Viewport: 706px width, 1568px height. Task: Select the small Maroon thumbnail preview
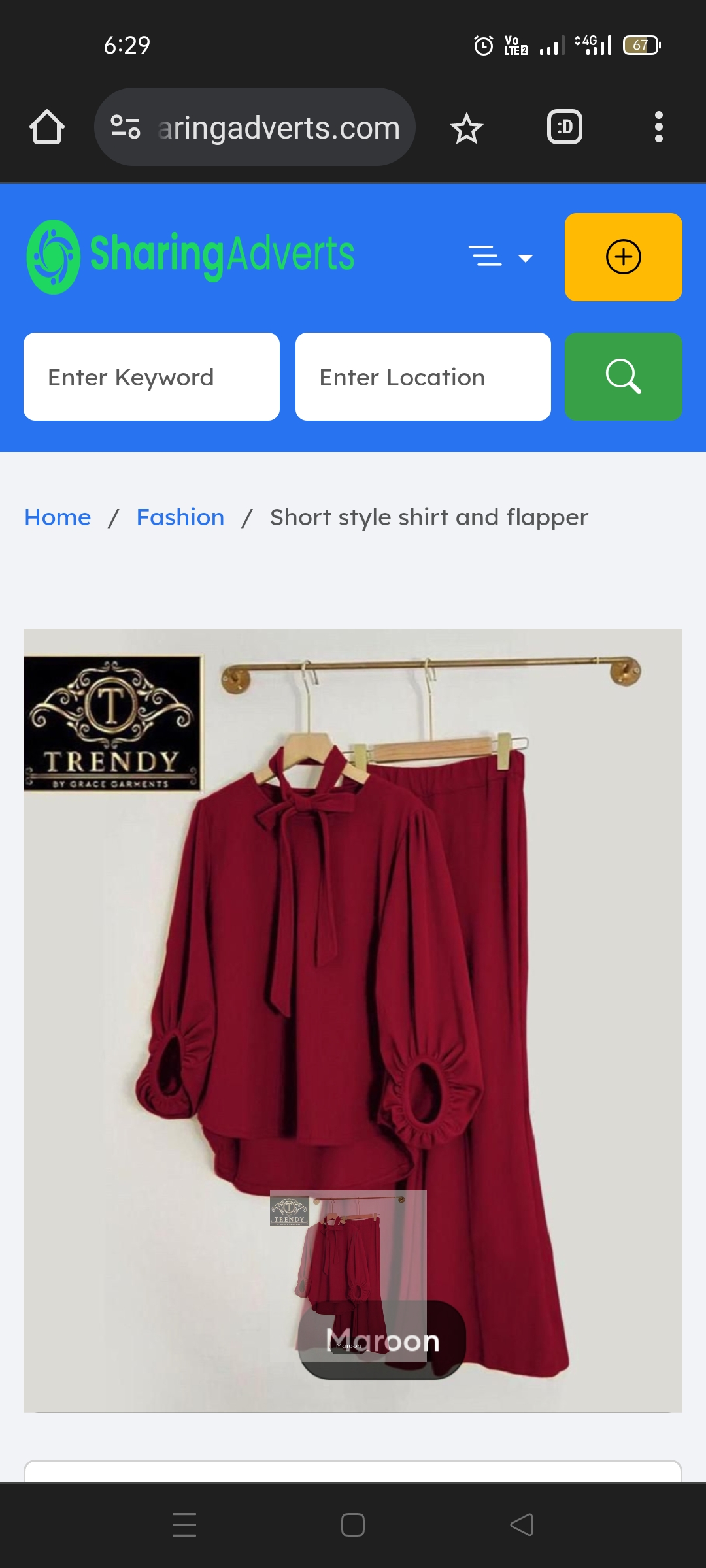348,1275
